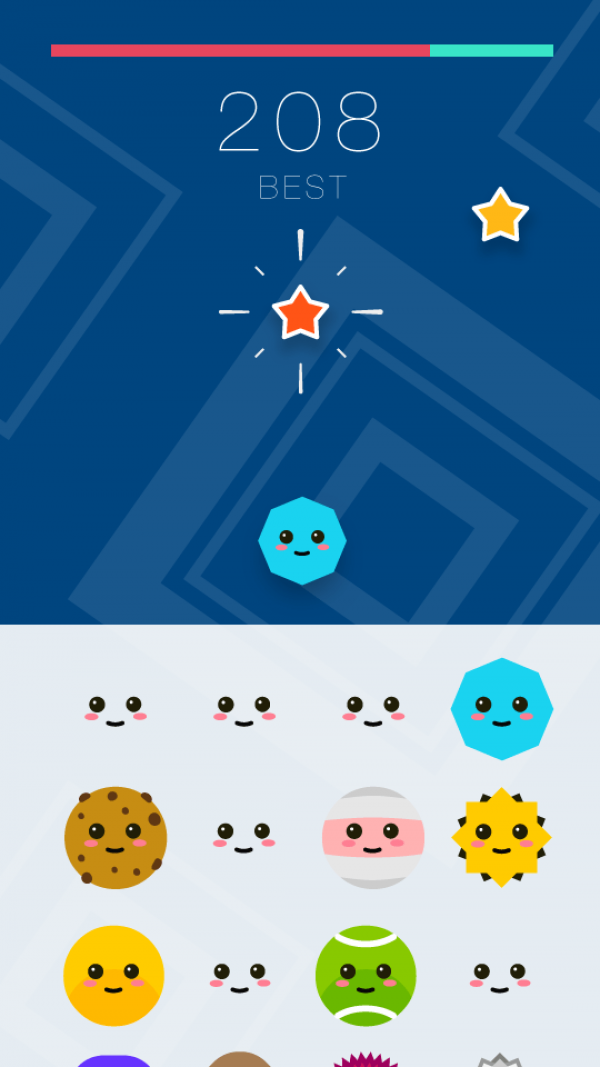Pick the green tennis ball character

tap(365, 975)
